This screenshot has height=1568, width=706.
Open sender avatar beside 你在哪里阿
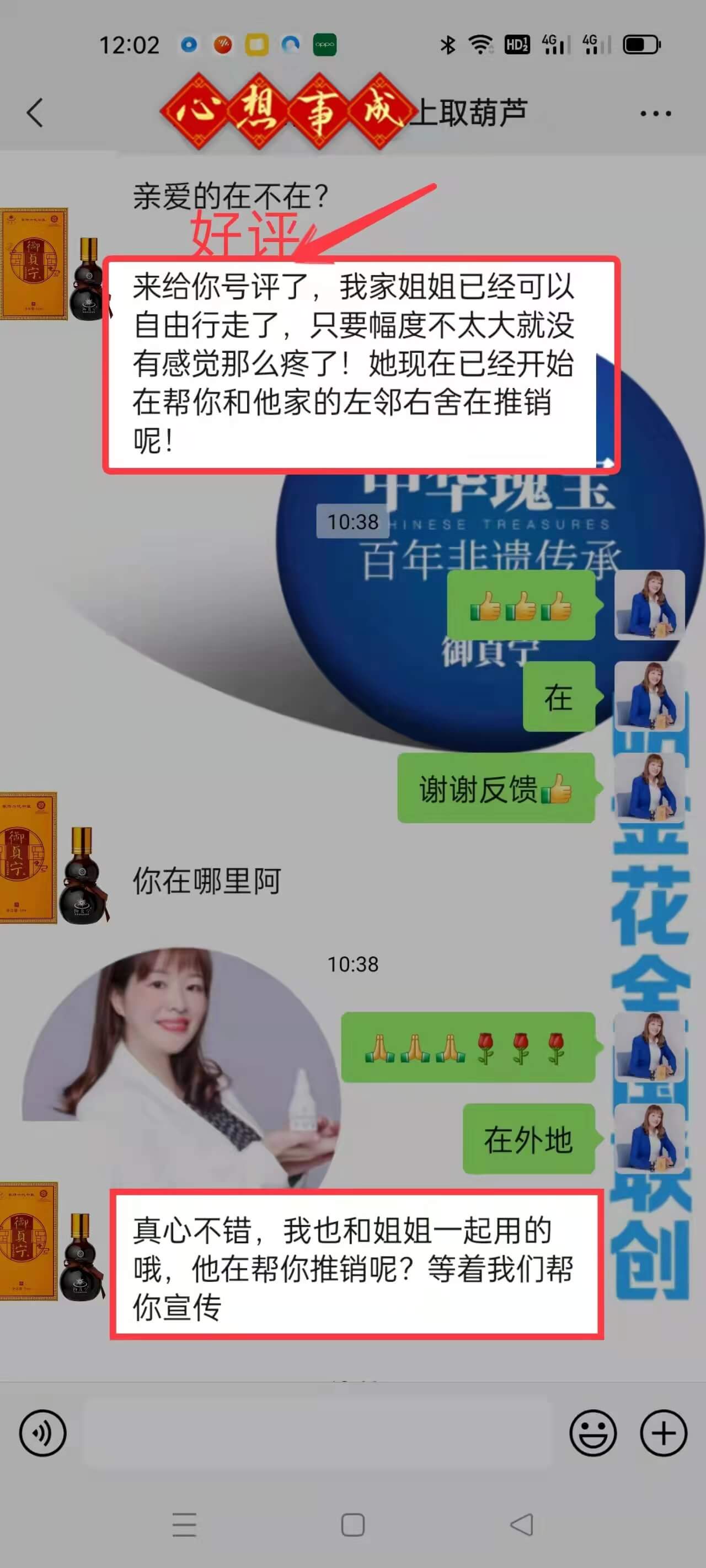pos(55,858)
